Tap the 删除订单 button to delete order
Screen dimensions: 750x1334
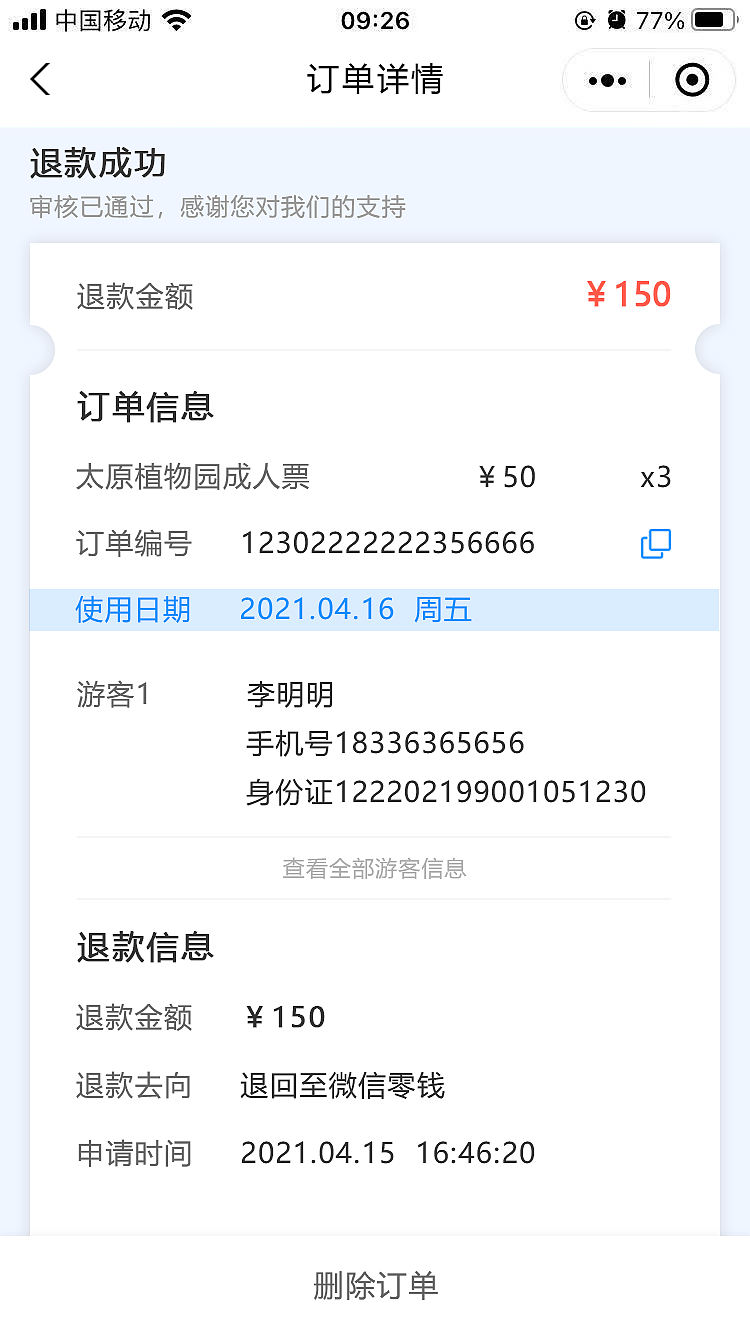pos(374,1287)
